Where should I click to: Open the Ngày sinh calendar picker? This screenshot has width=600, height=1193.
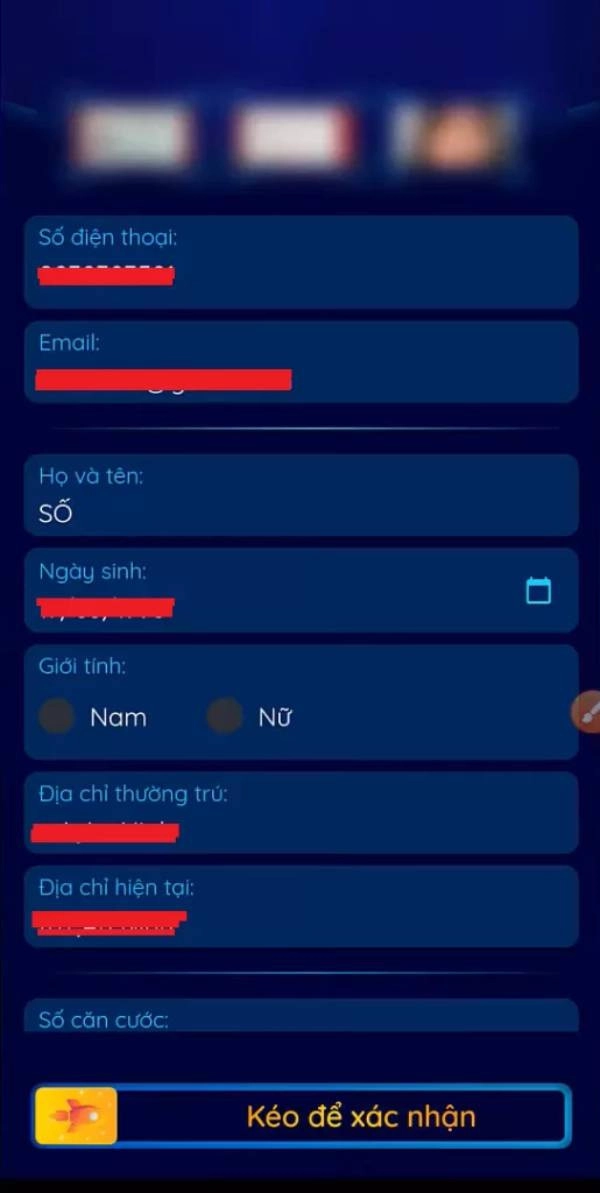[x=538, y=590]
